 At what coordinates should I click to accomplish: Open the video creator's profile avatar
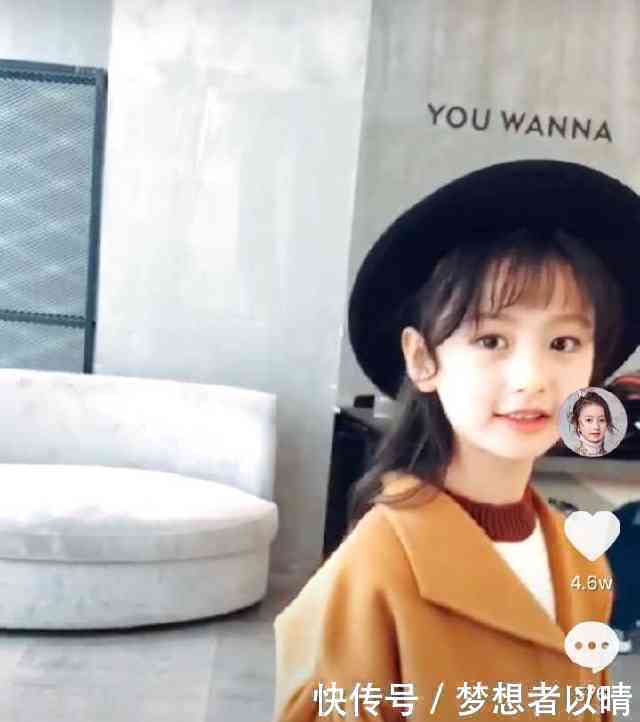click(592, 422)
